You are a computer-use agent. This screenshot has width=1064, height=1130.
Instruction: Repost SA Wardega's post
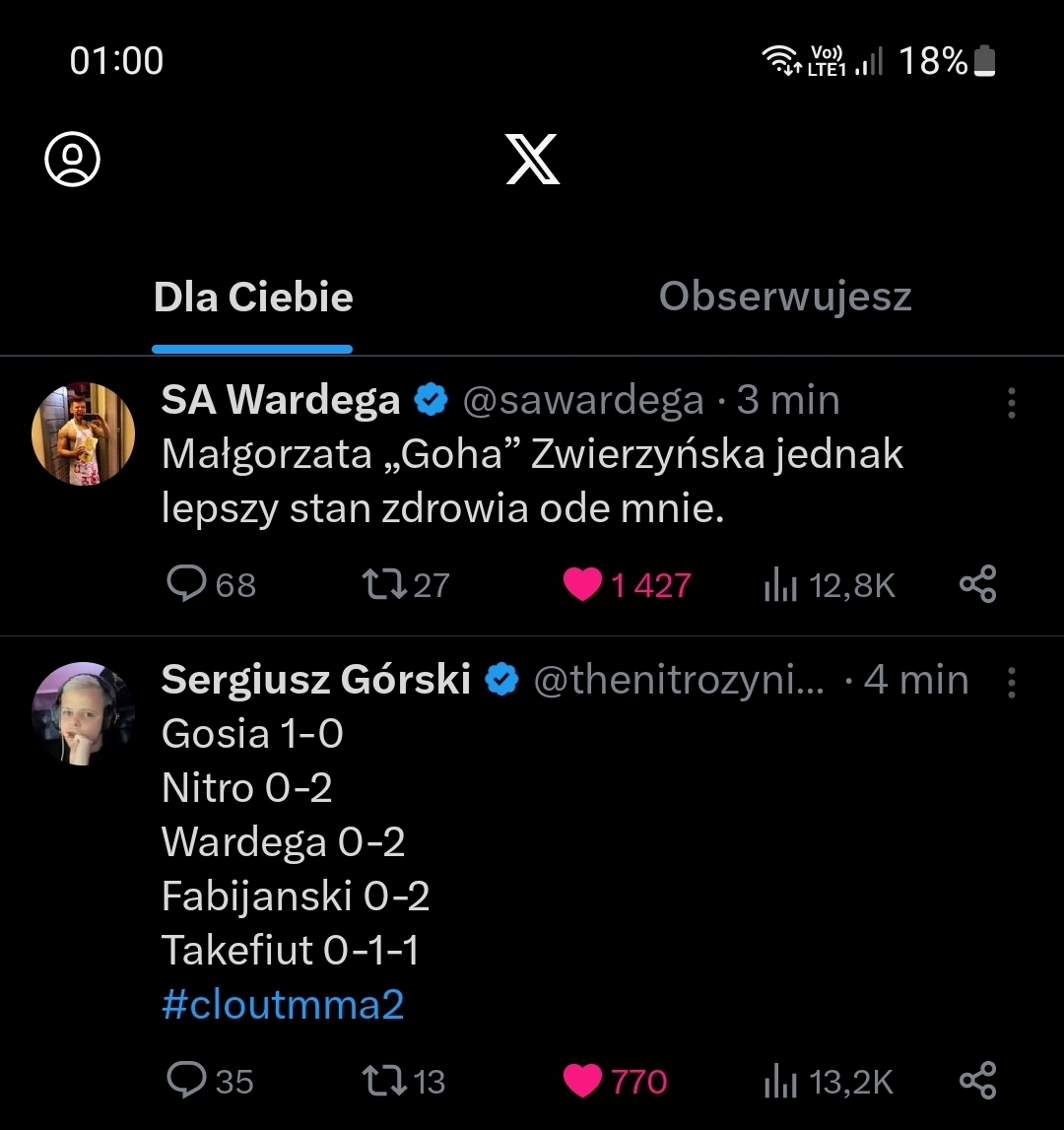point(383,584)
